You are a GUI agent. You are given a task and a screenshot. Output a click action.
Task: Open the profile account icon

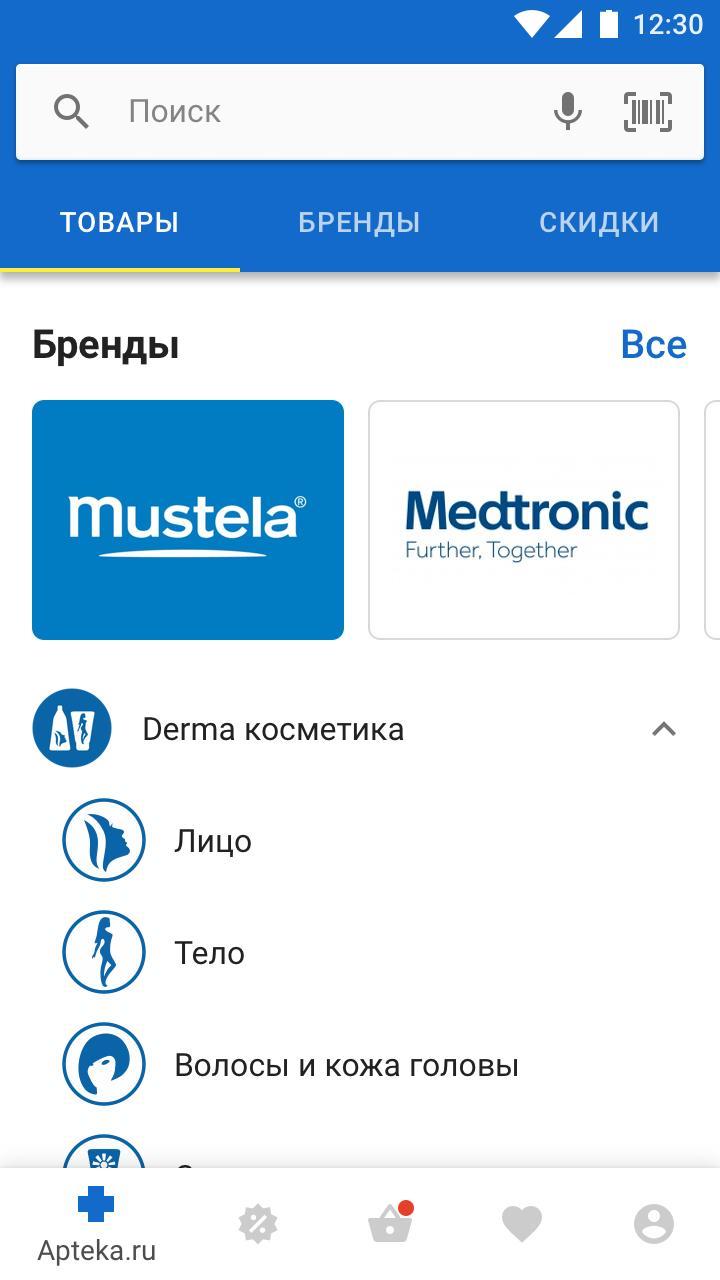(653, 1222)
